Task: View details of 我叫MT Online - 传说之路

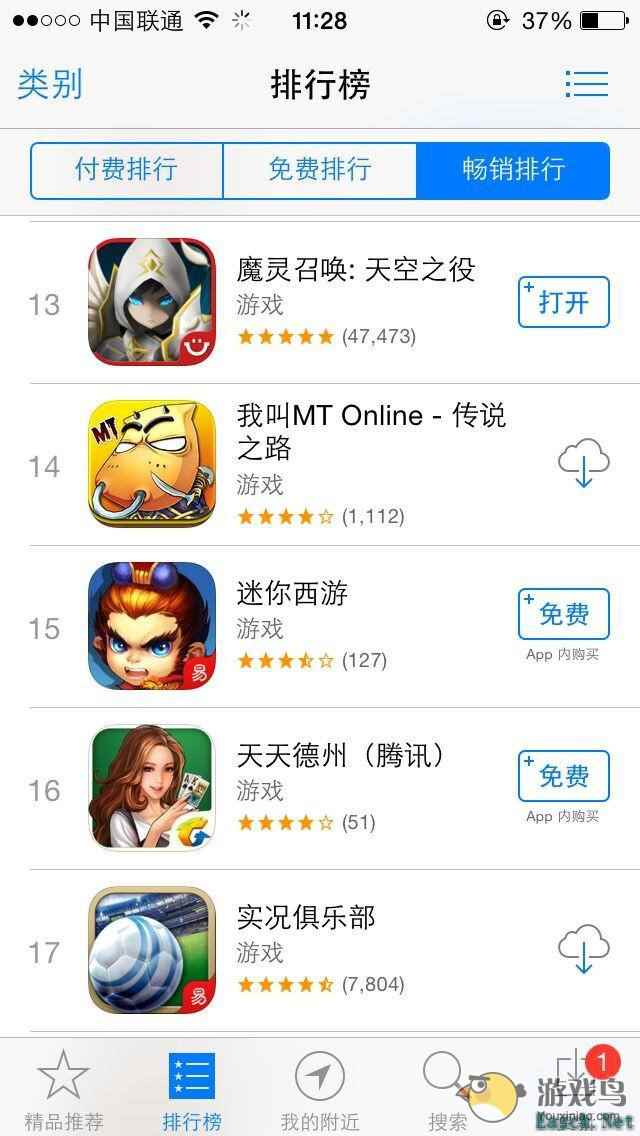Action: point(370,430)
